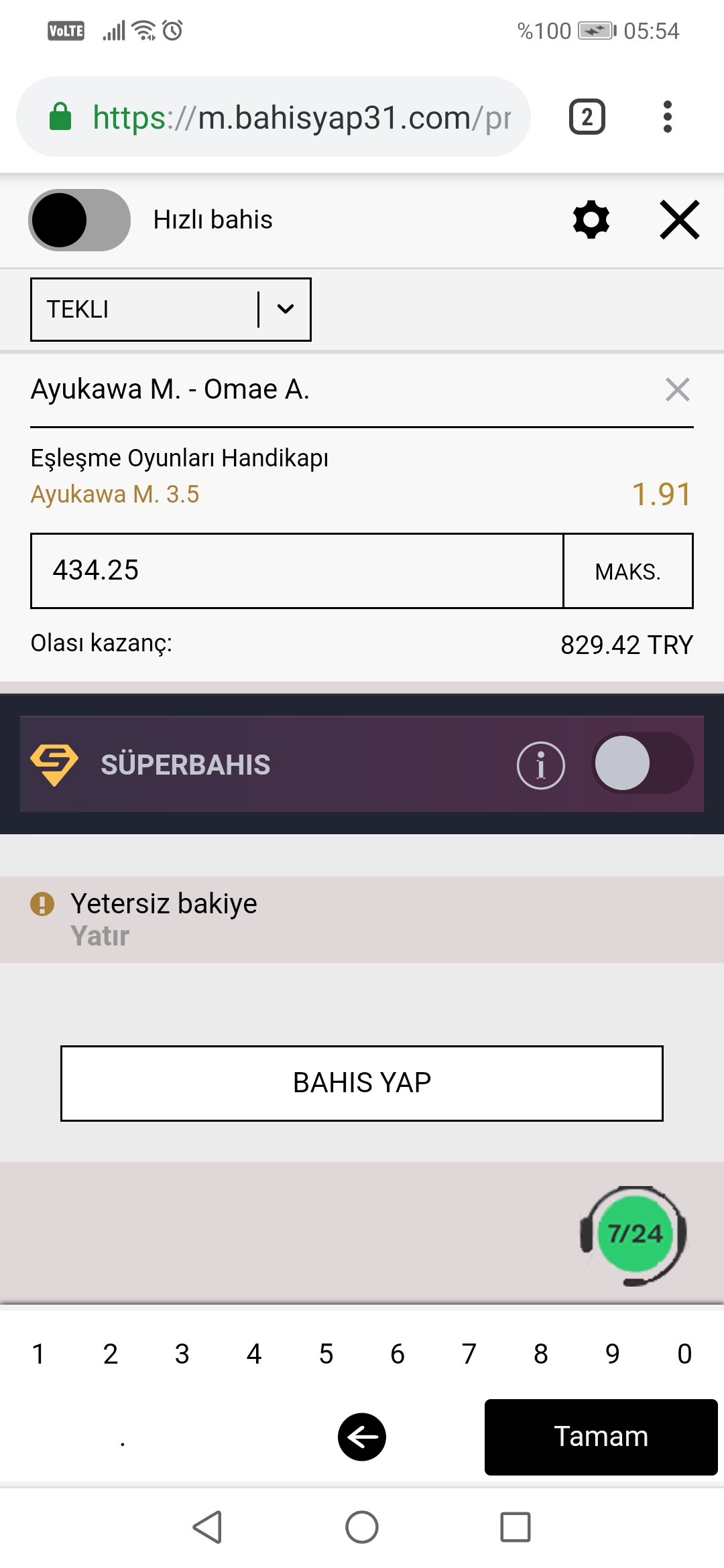Expand the TEKLI bet type dropdown

[171, 310]
